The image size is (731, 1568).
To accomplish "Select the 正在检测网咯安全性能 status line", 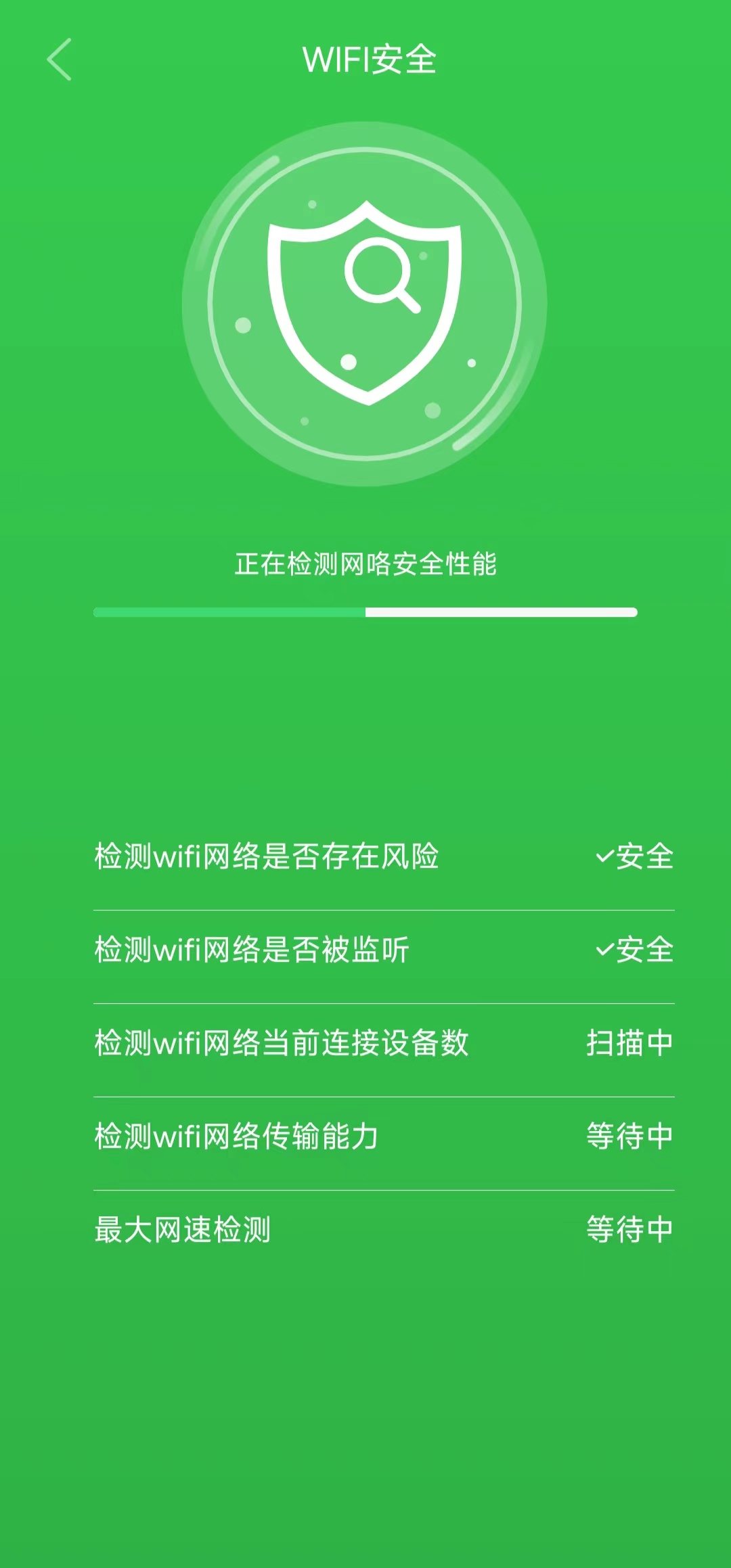I will 365,563.
